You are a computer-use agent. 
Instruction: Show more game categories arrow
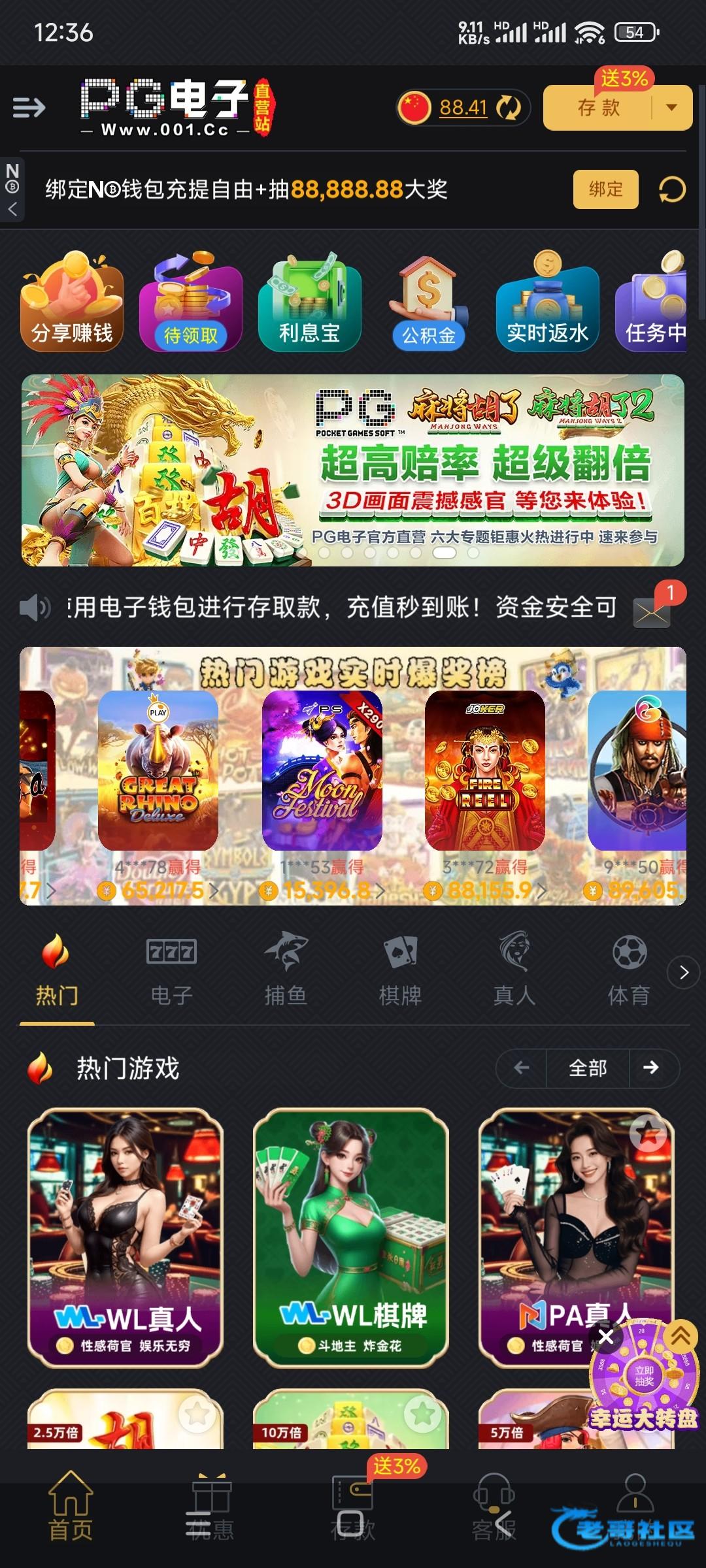(683, 973)
